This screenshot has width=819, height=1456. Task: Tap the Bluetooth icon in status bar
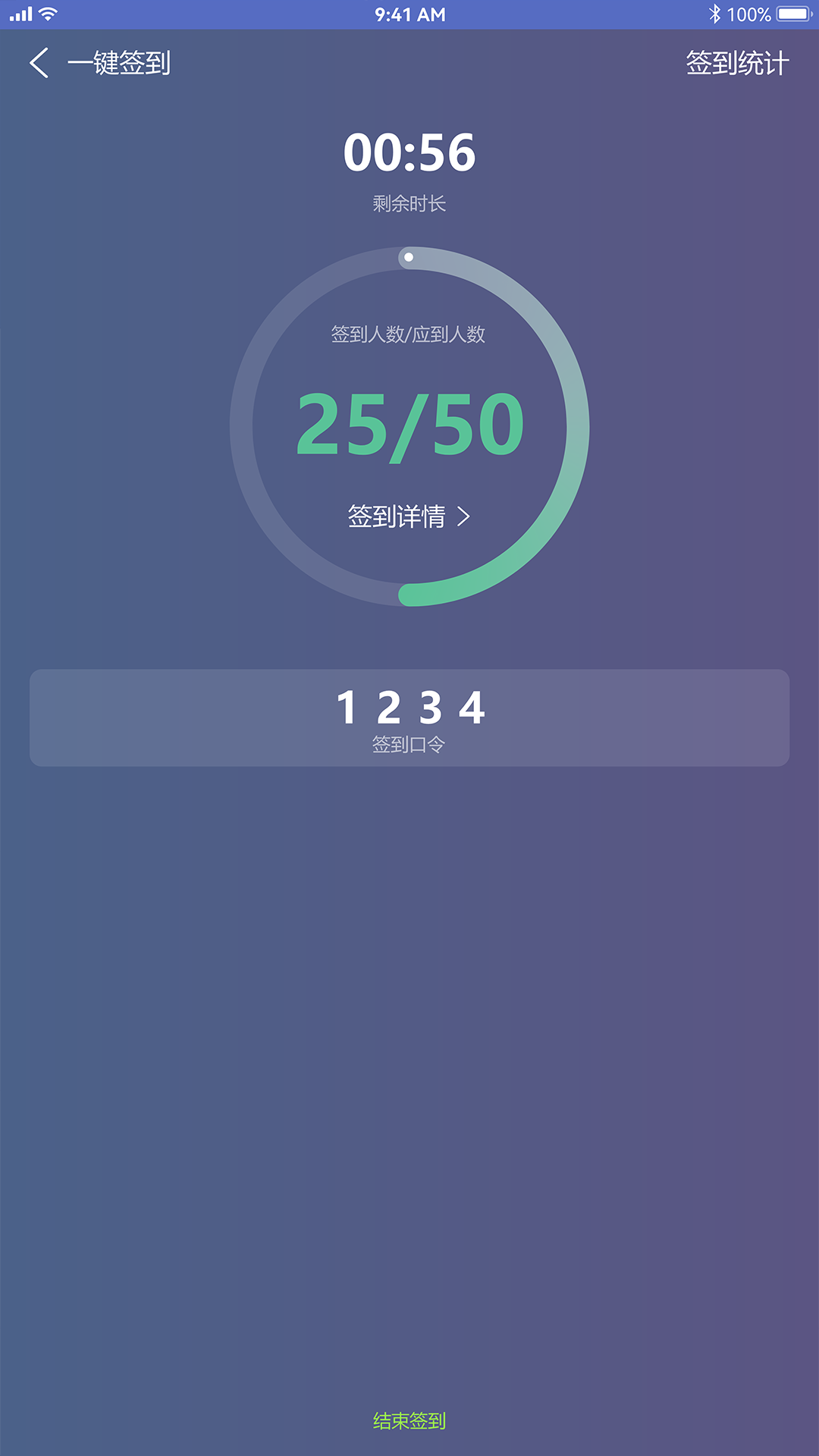(714, 12)
